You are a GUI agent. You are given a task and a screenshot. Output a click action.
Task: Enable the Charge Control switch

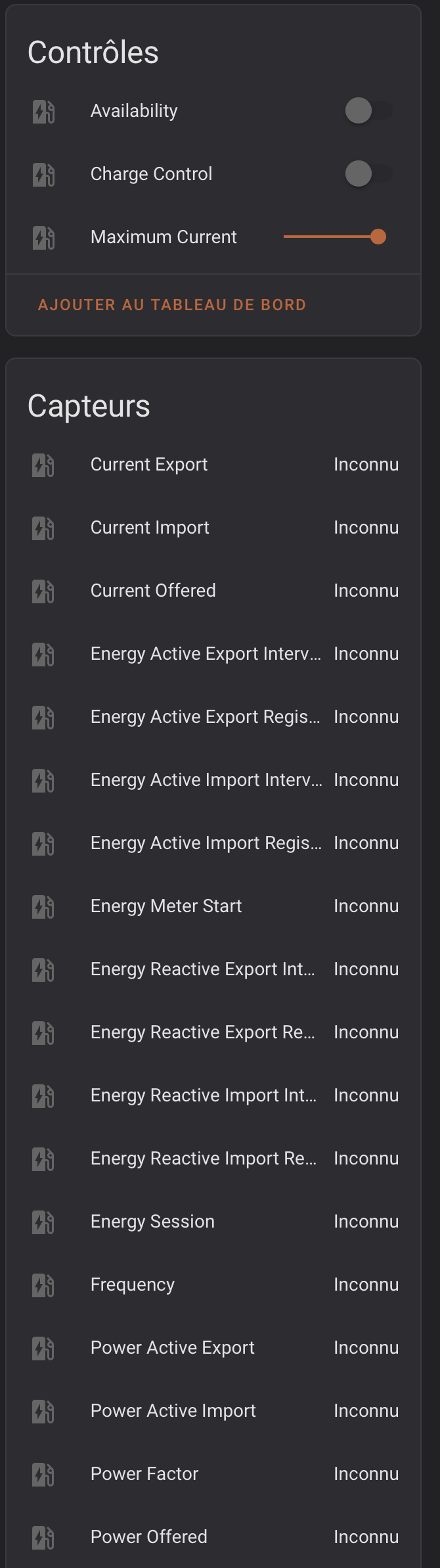point(368,173)
